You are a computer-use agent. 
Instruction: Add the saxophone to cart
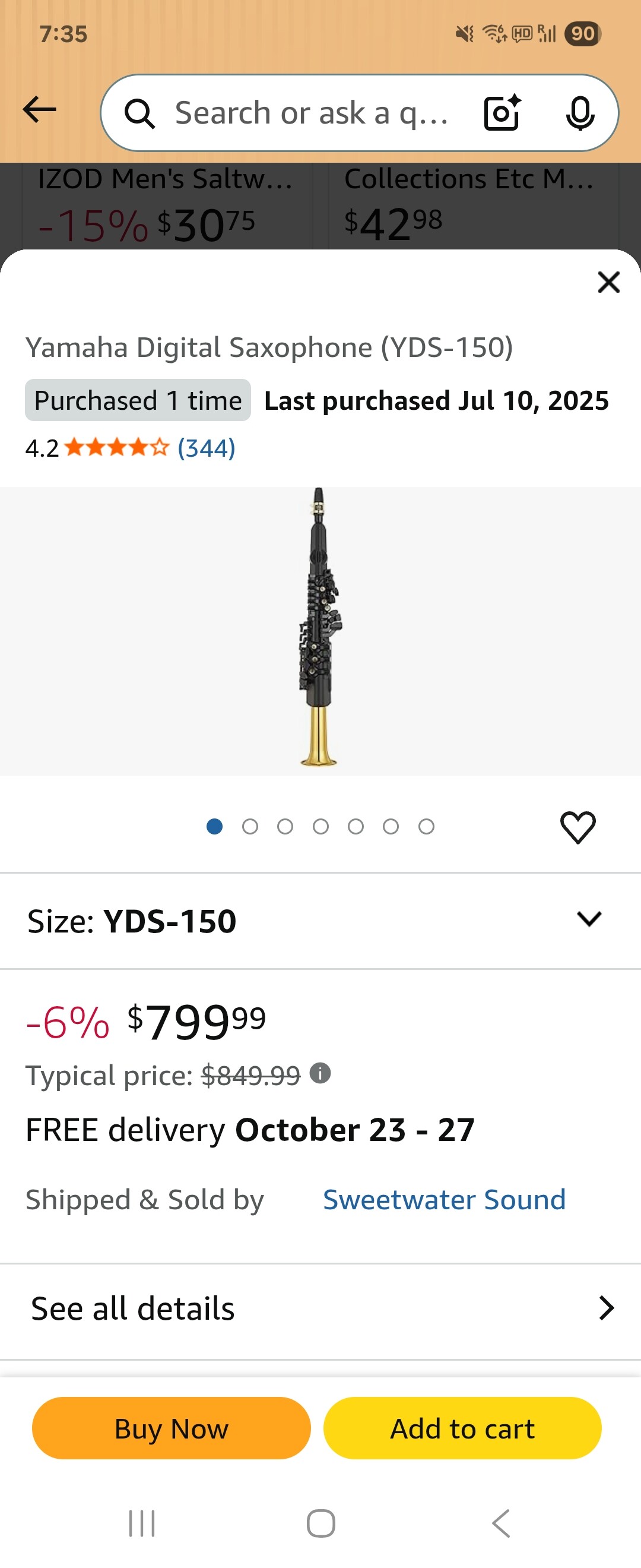click(x=462, y=1428)
